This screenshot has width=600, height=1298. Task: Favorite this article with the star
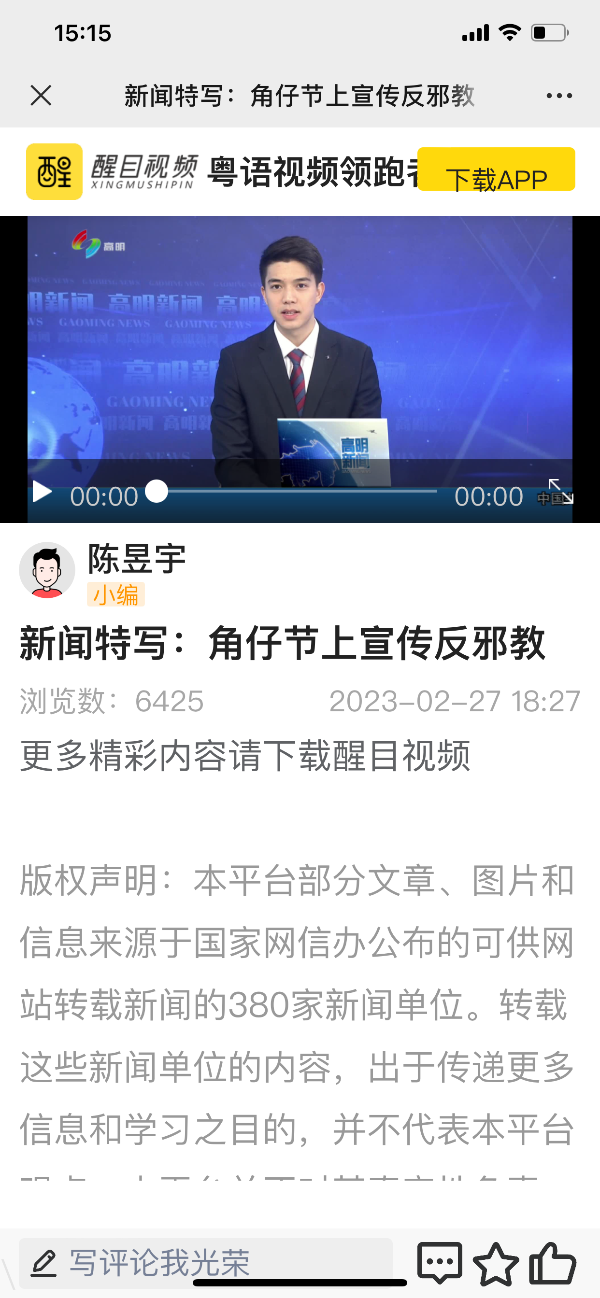(496, 1264)
